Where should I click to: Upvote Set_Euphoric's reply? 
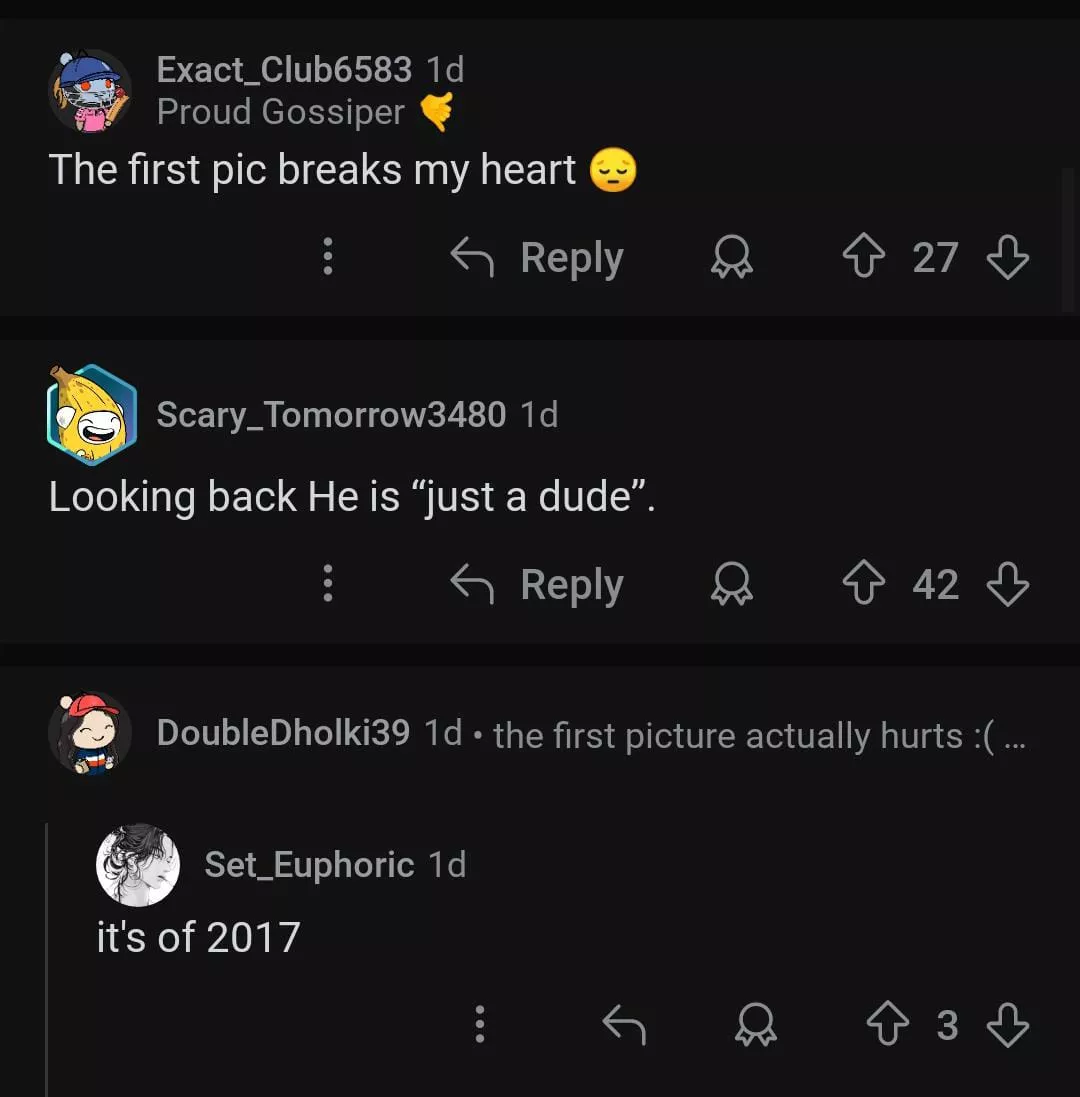point(886,1025)
